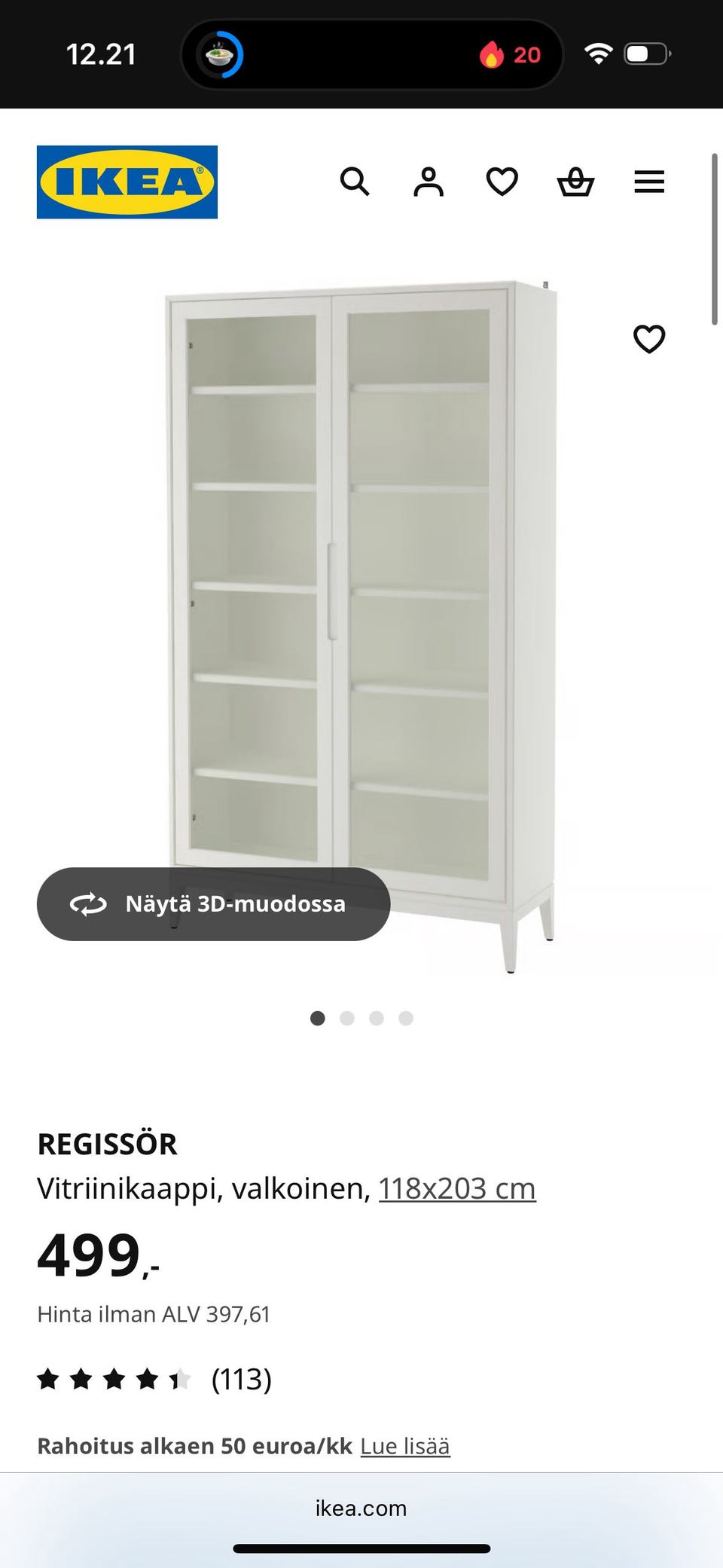
Task: Click the Wi-Fi icon in status bar
Action: tap(597, 53)
